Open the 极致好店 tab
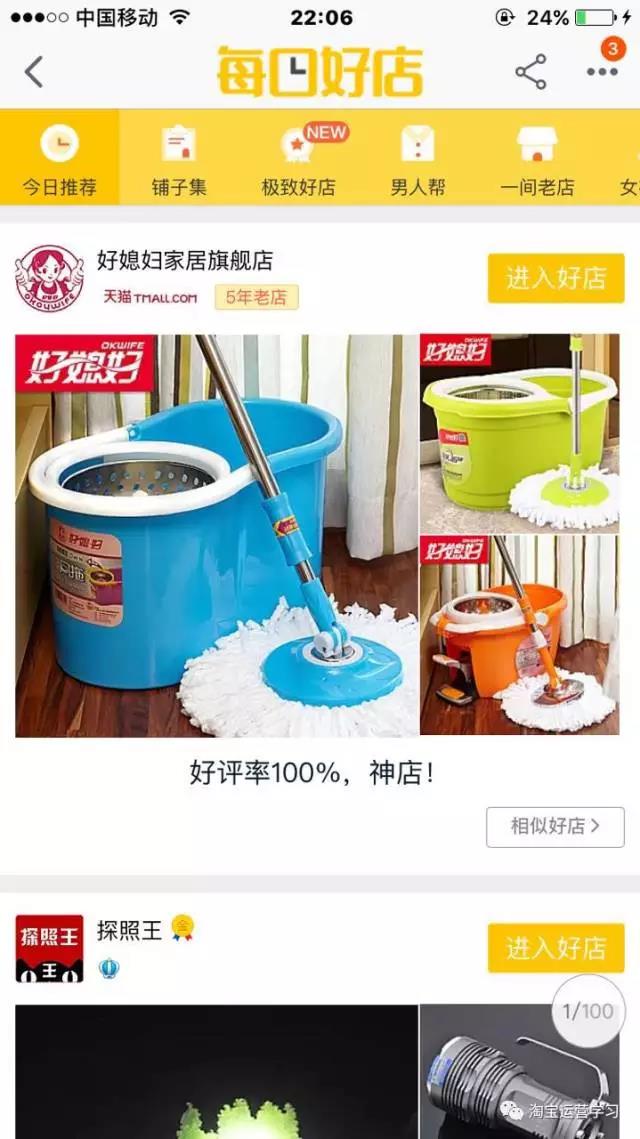The width and height of the screenshot is (640, 1139). (298, 160)
